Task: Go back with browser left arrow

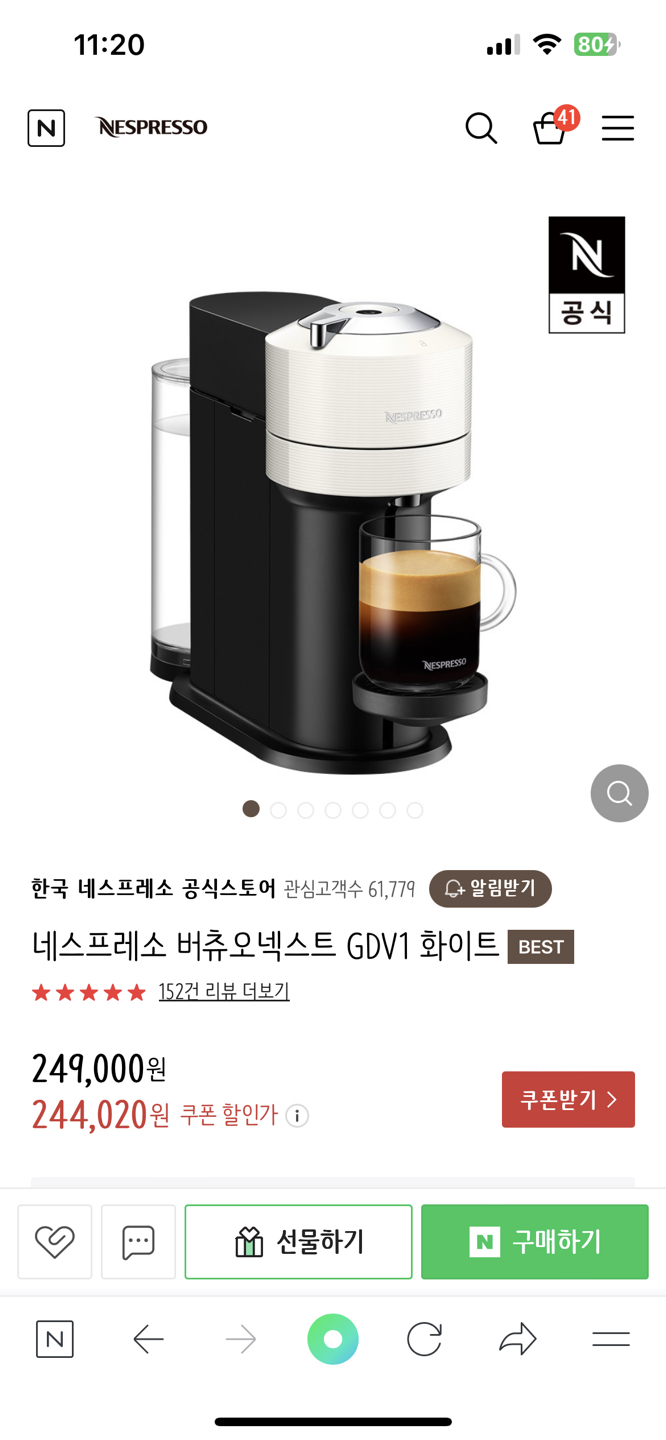Action: coord(148,1339)
